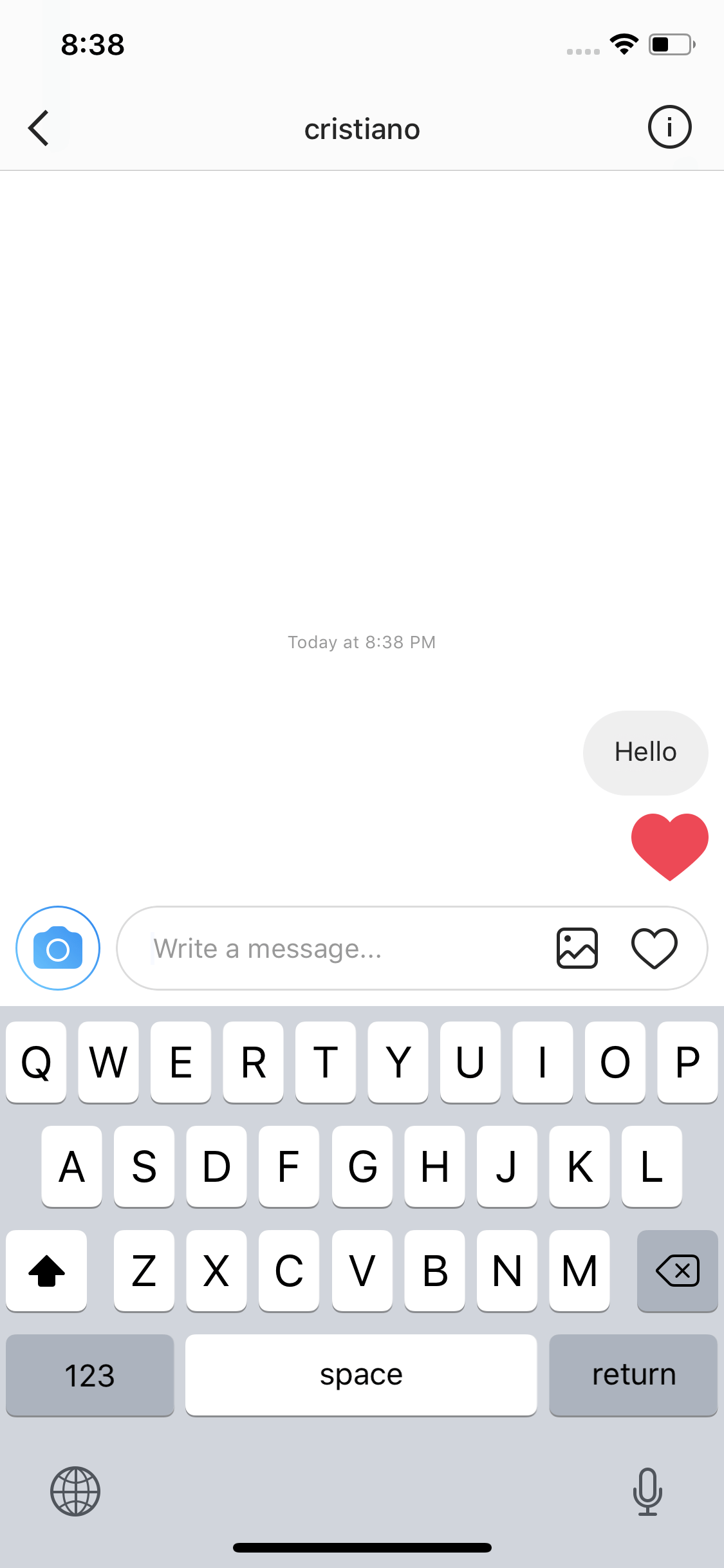The height and width of the screenshot is (1568, 724).
Task: Send a heart with the outline icon
Action: 654,948
